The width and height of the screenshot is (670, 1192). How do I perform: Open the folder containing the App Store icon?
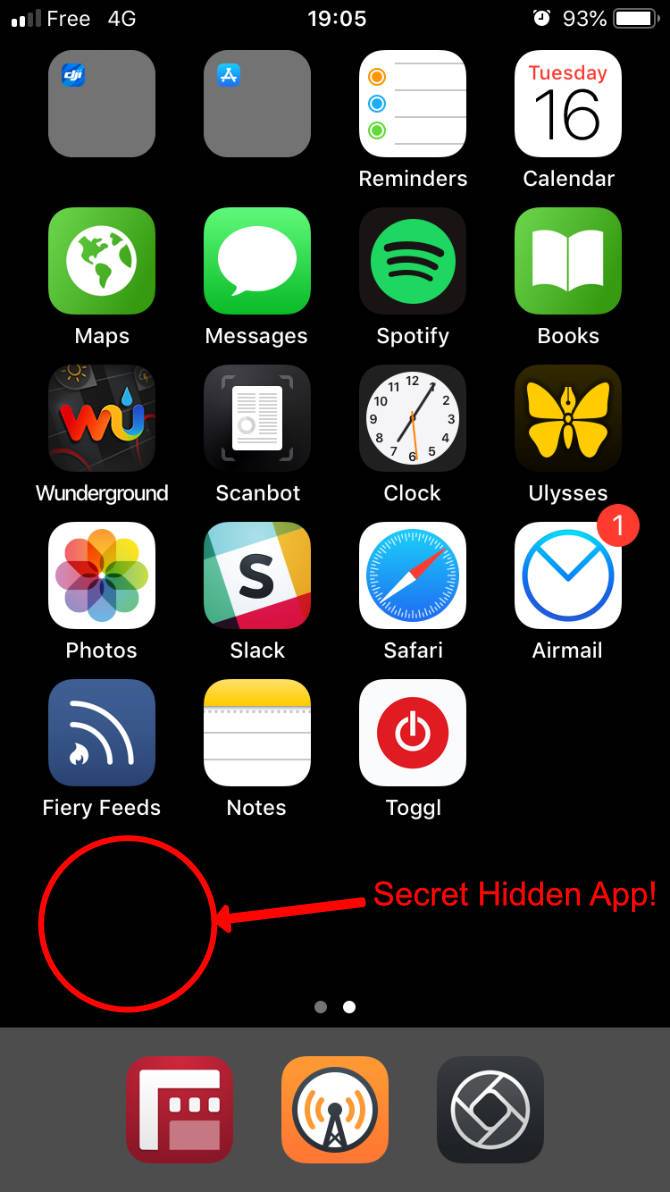point(257,104)
